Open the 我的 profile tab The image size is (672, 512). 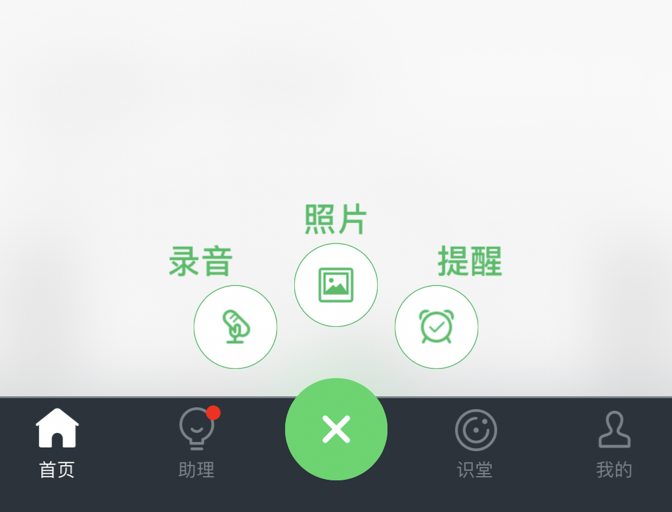coord(614,443)
